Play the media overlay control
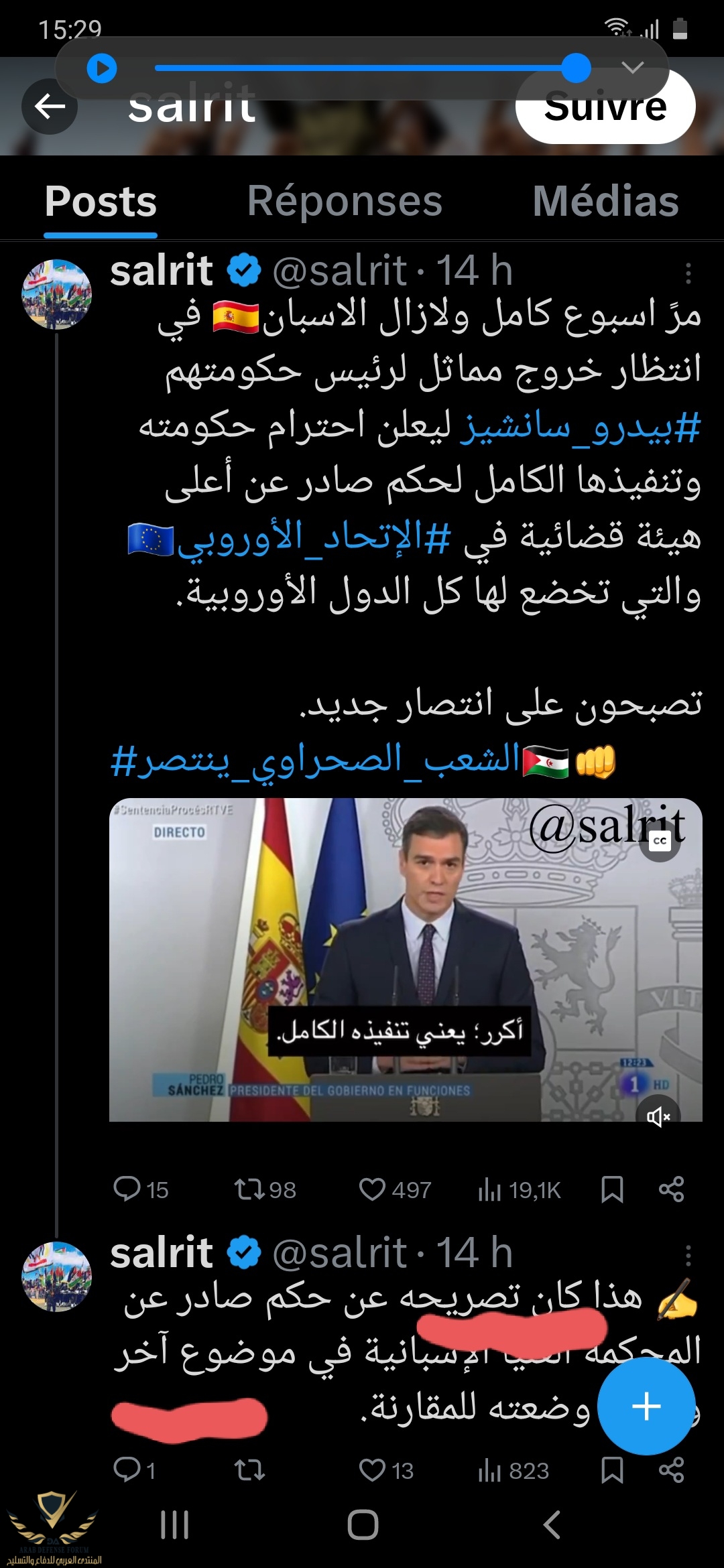This screenshot has height=1568, width=724. [x=102, y=68]
